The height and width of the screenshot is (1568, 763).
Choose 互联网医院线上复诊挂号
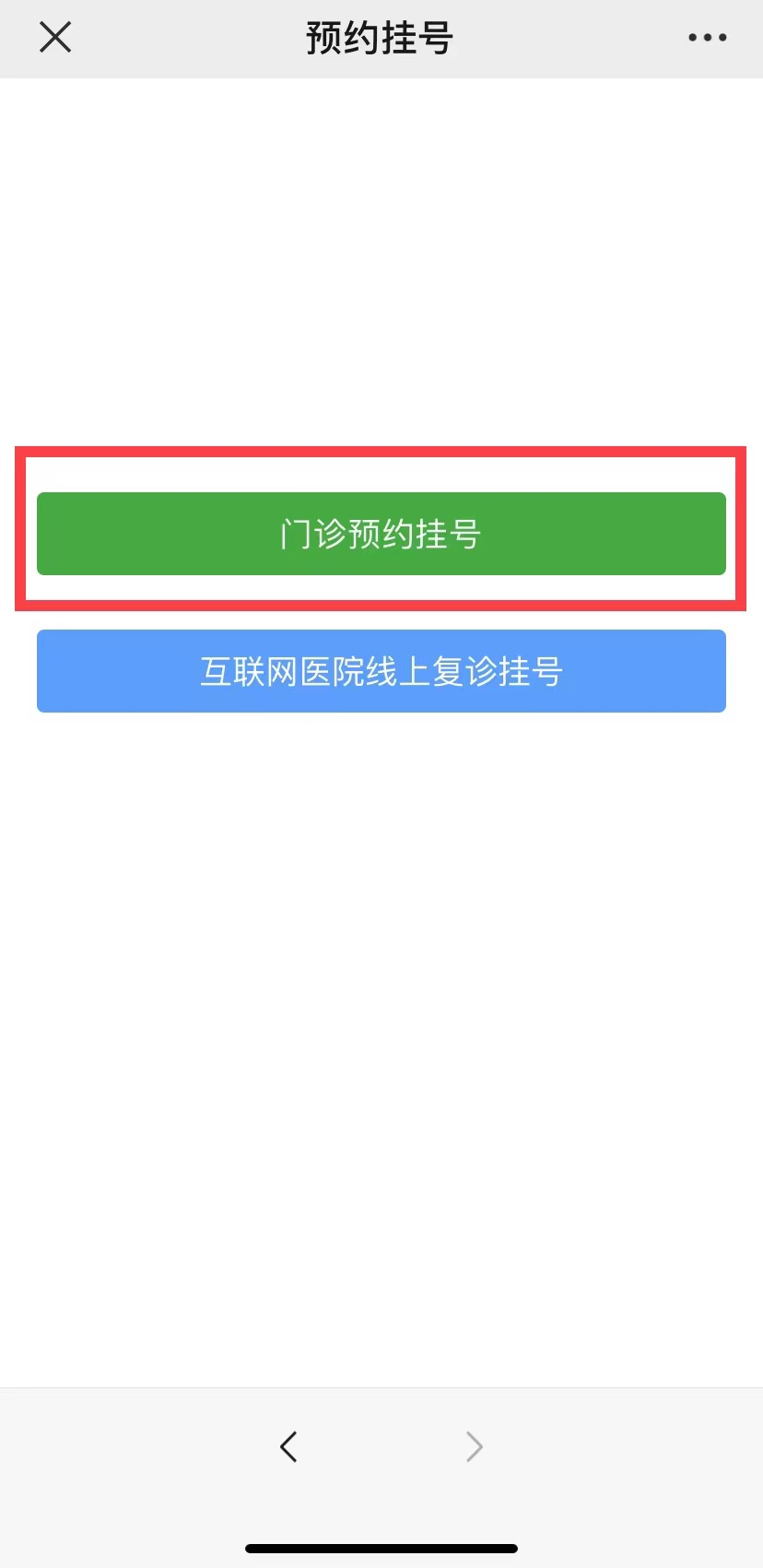tap(381, 671)
